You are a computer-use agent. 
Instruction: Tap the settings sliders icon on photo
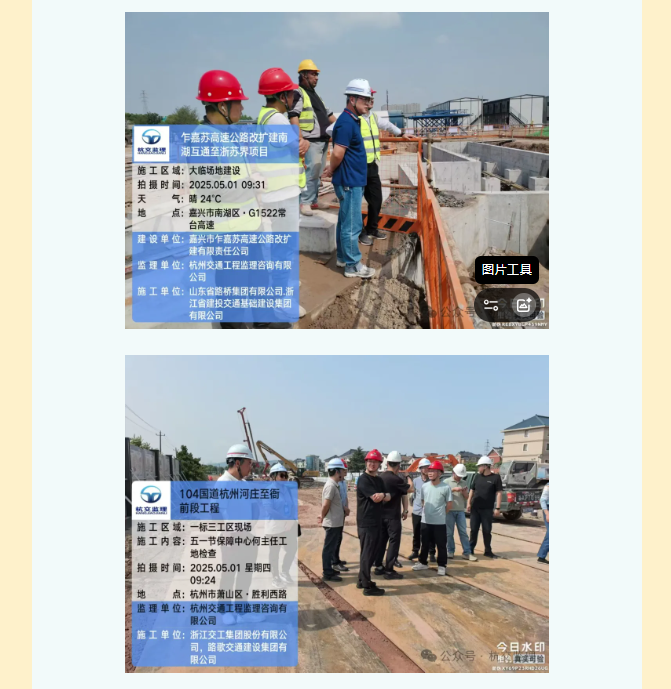pyautogui.click(x=491, y=305)
